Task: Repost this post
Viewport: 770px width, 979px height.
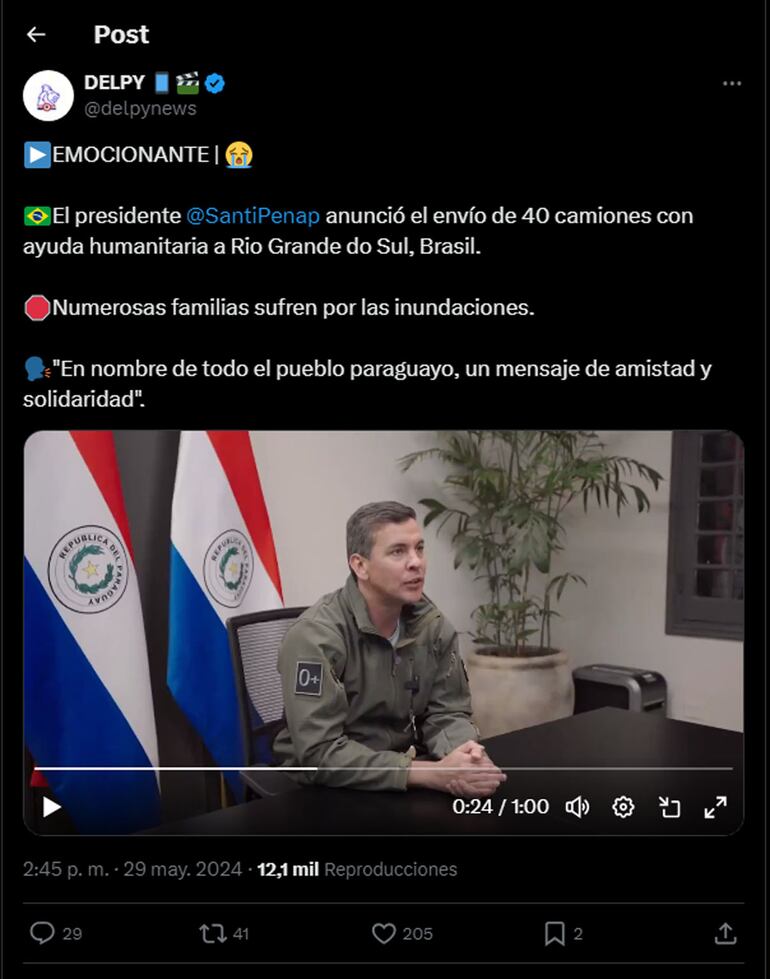Action: (x=212, y=933)
